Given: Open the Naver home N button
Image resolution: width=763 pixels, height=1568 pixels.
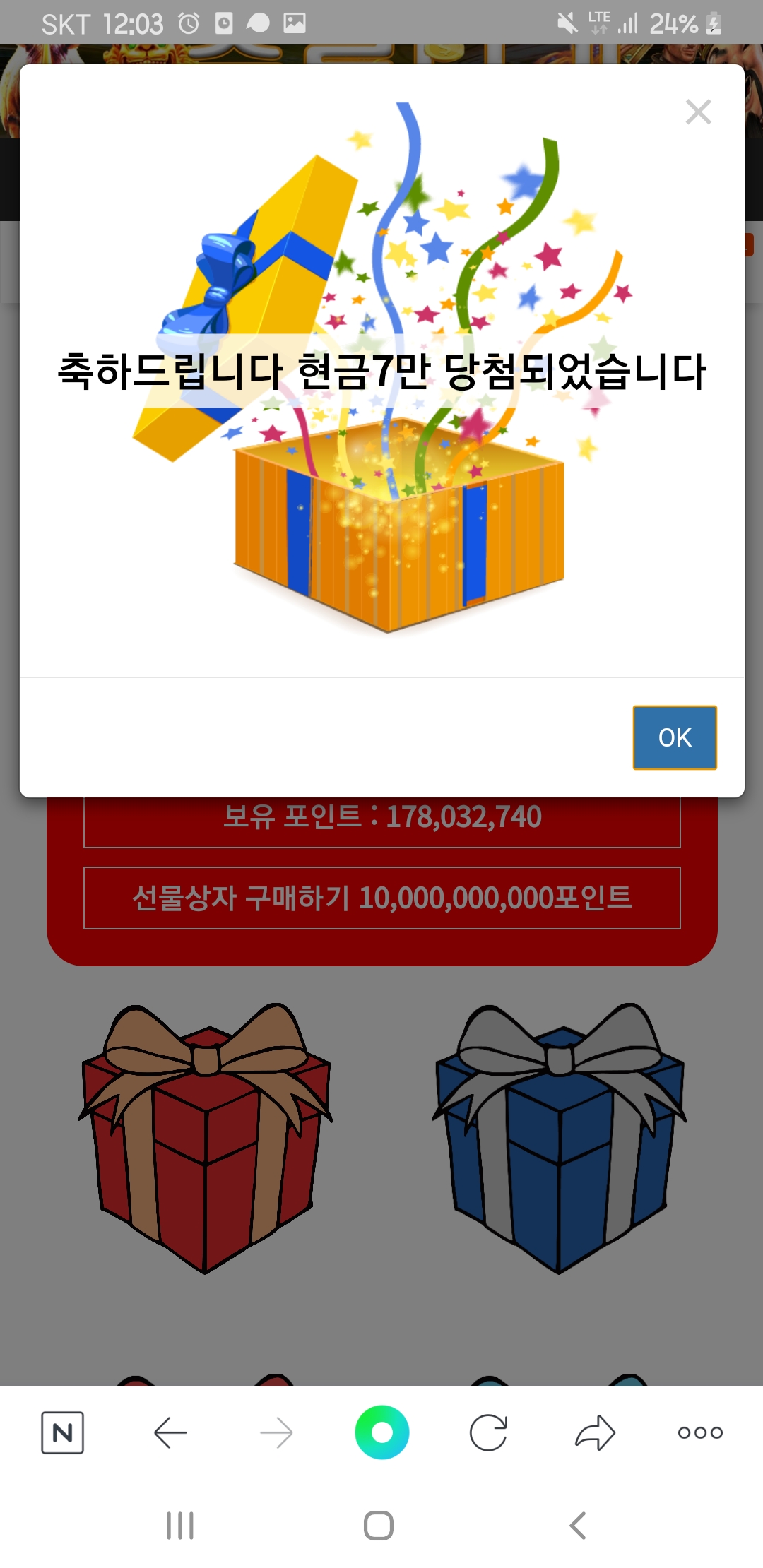Looking at the screenshot, I should point(63,1432).
